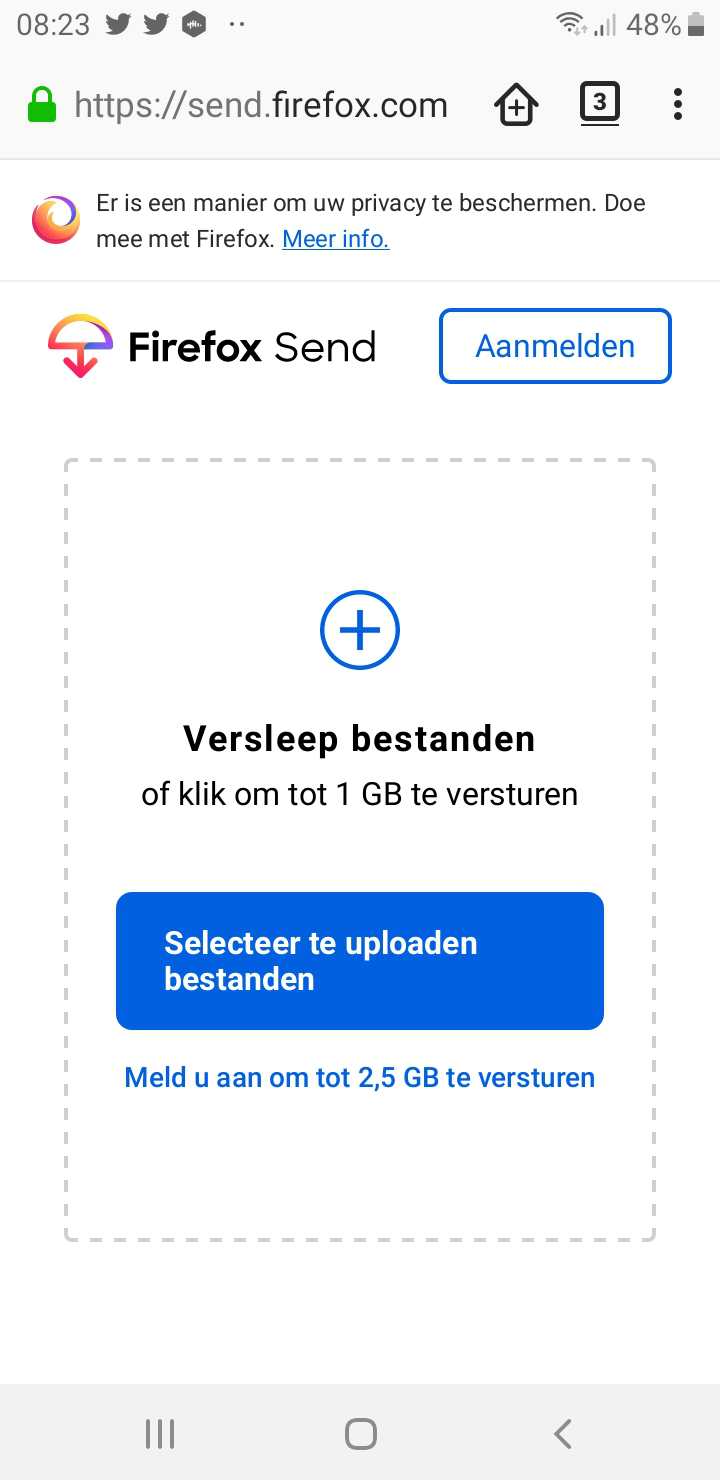
Task: Open the tab switcher showing 3 tabs
Action: coord(599,104)
